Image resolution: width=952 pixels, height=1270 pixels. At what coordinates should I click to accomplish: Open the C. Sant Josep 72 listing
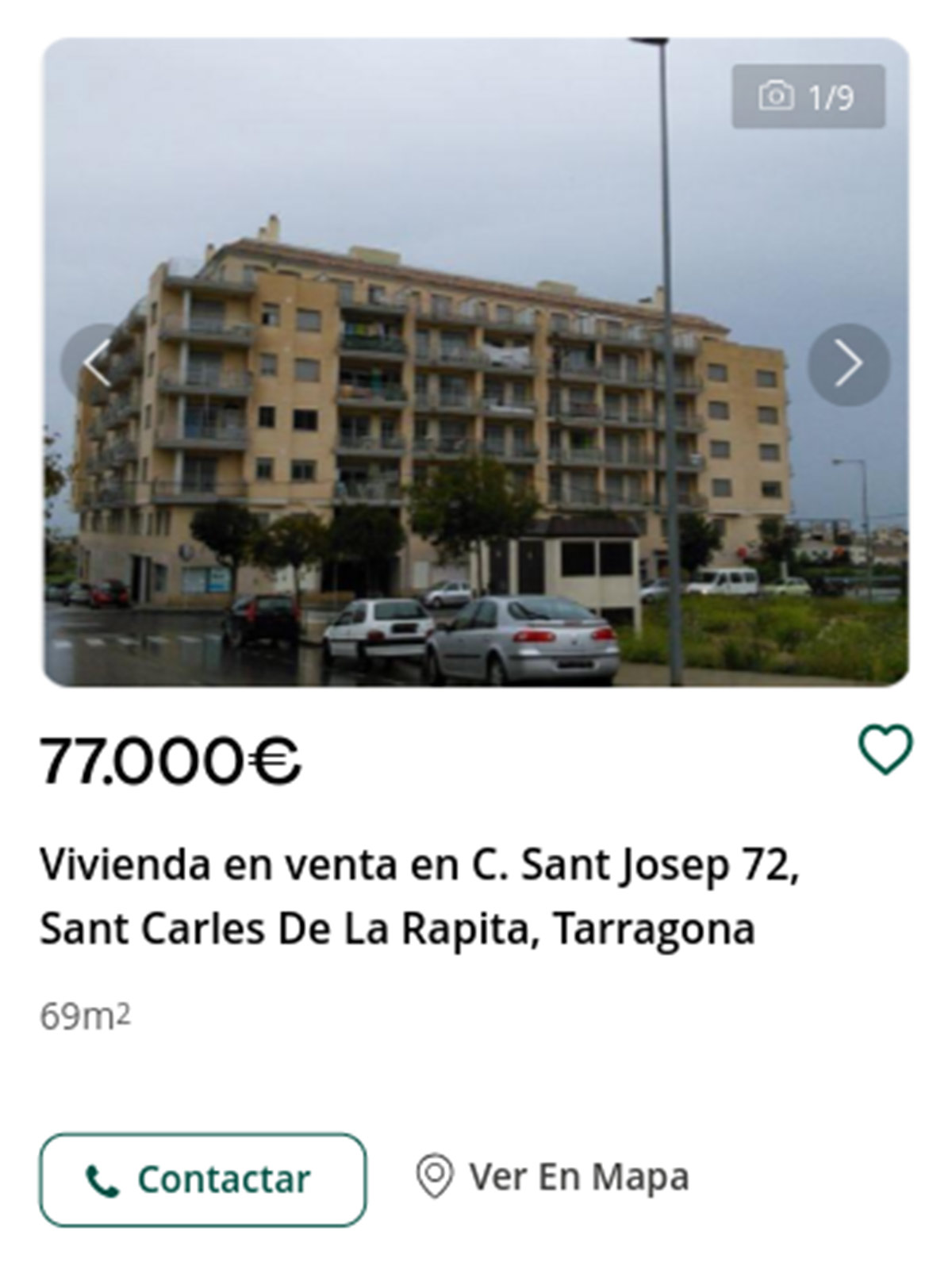pos(420,896)
